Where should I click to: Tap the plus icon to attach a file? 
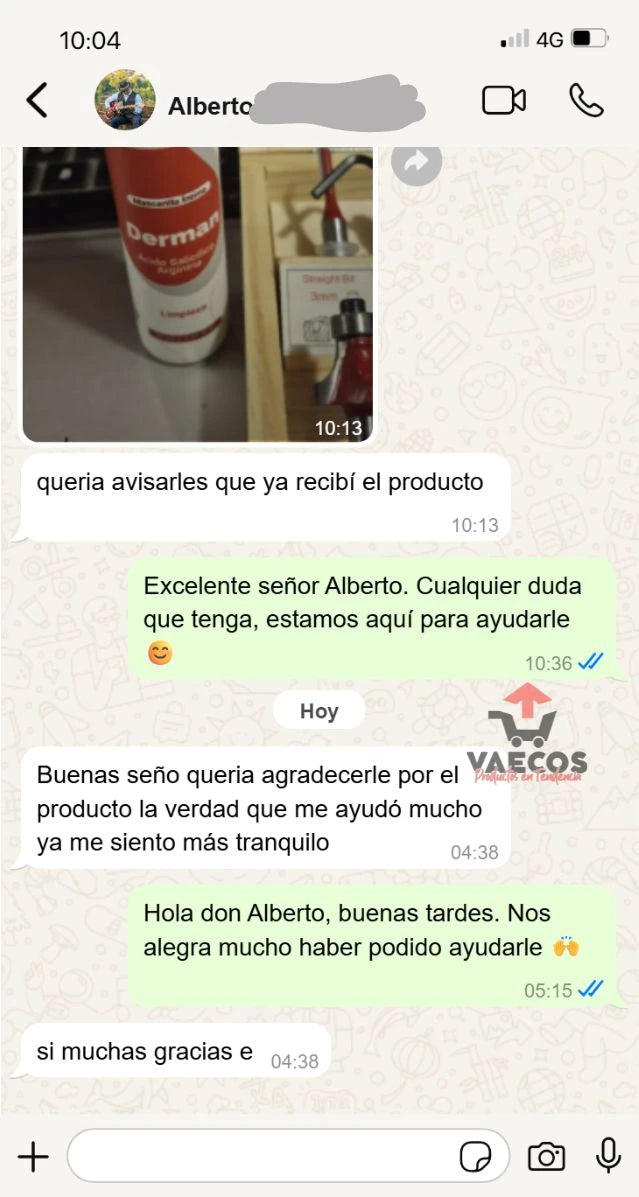(x=33, y=1157)
